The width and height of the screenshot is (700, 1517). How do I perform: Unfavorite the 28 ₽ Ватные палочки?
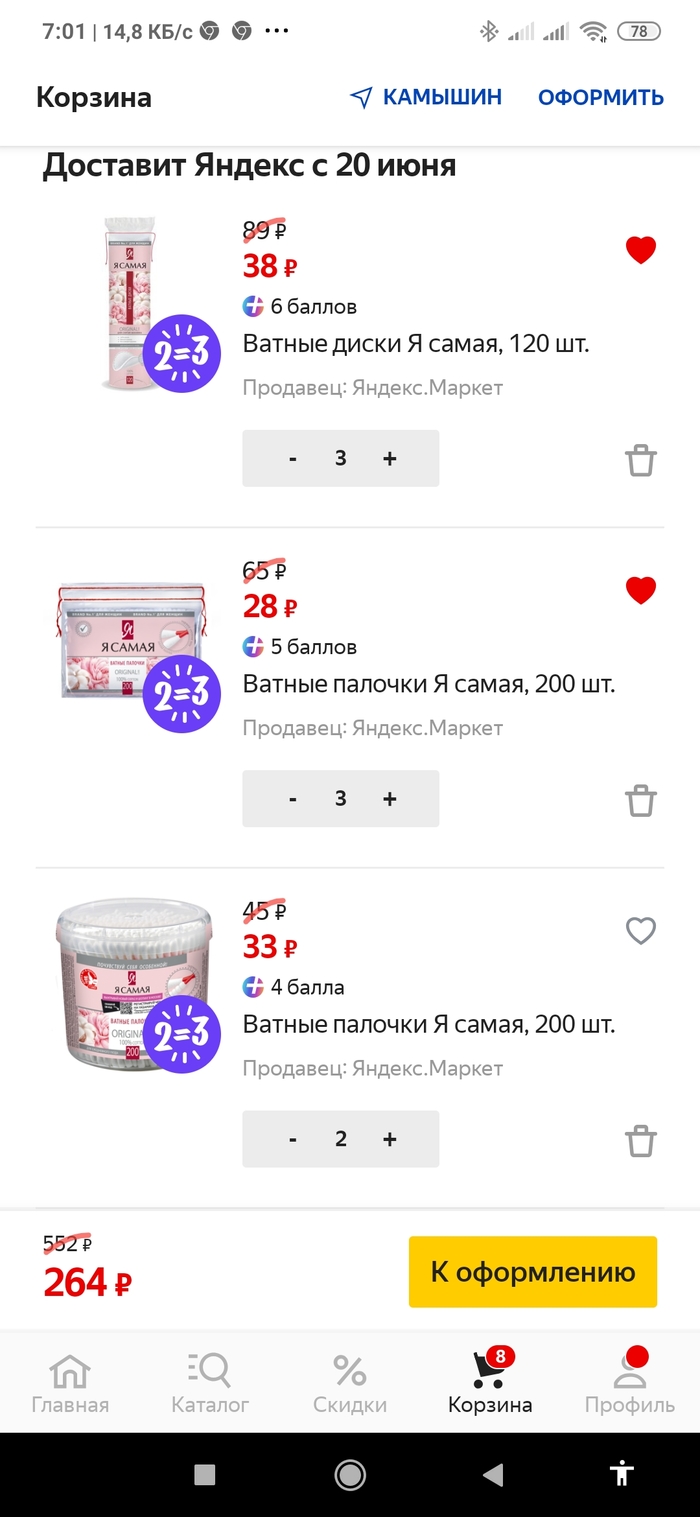coord(640,591)
